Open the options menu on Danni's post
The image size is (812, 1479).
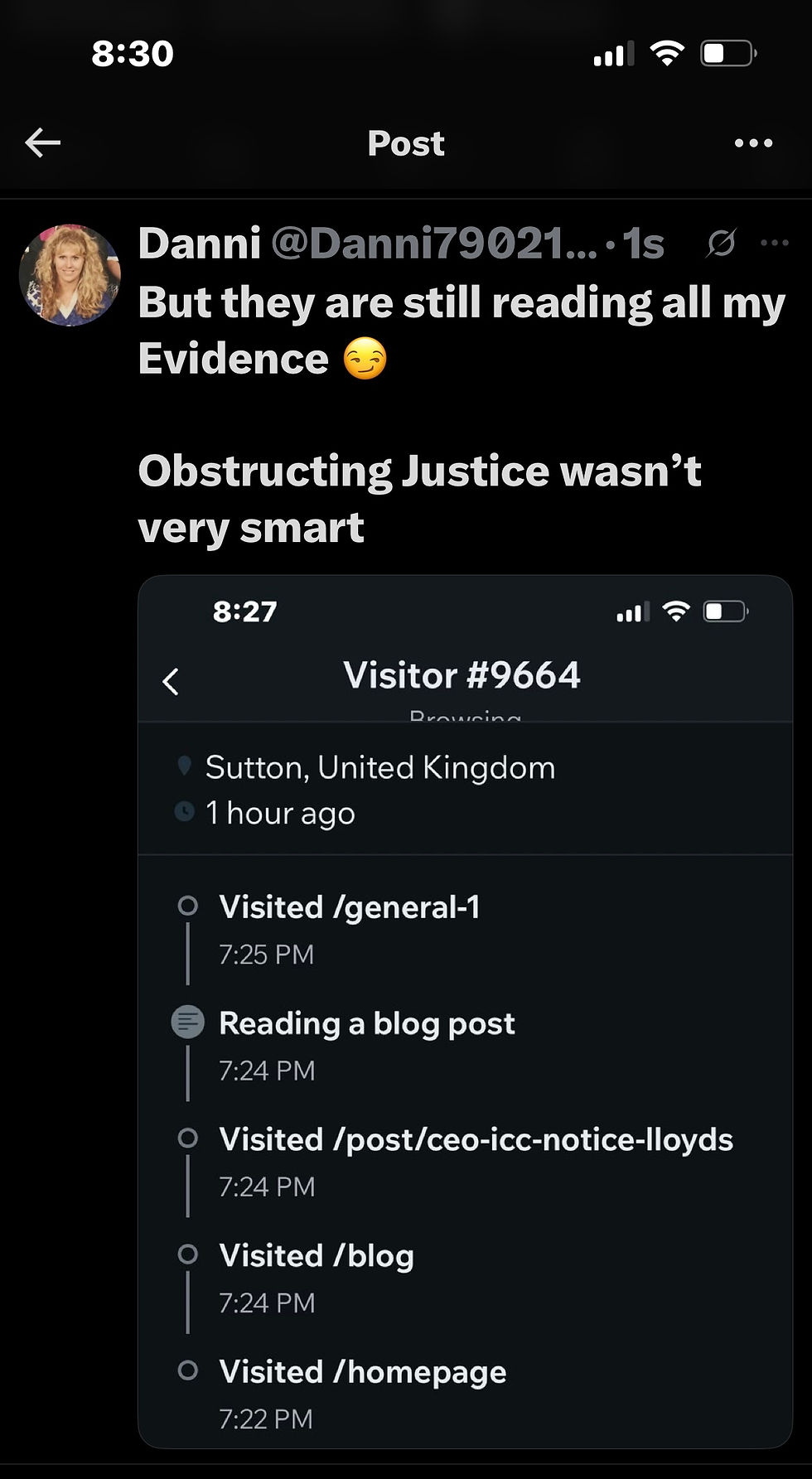coord(774,243)
